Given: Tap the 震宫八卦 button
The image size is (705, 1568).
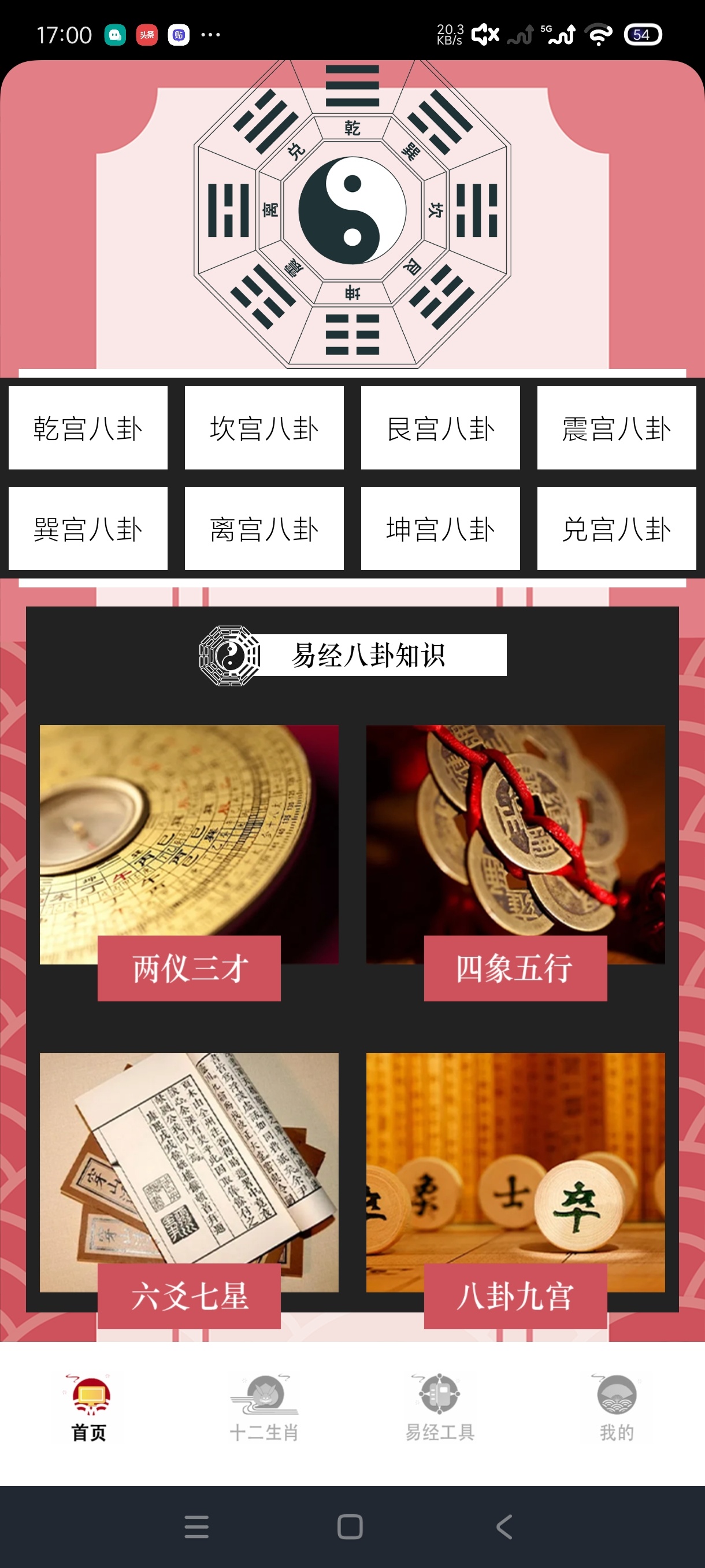Looking at the screenshot, I should click(616, 428).
